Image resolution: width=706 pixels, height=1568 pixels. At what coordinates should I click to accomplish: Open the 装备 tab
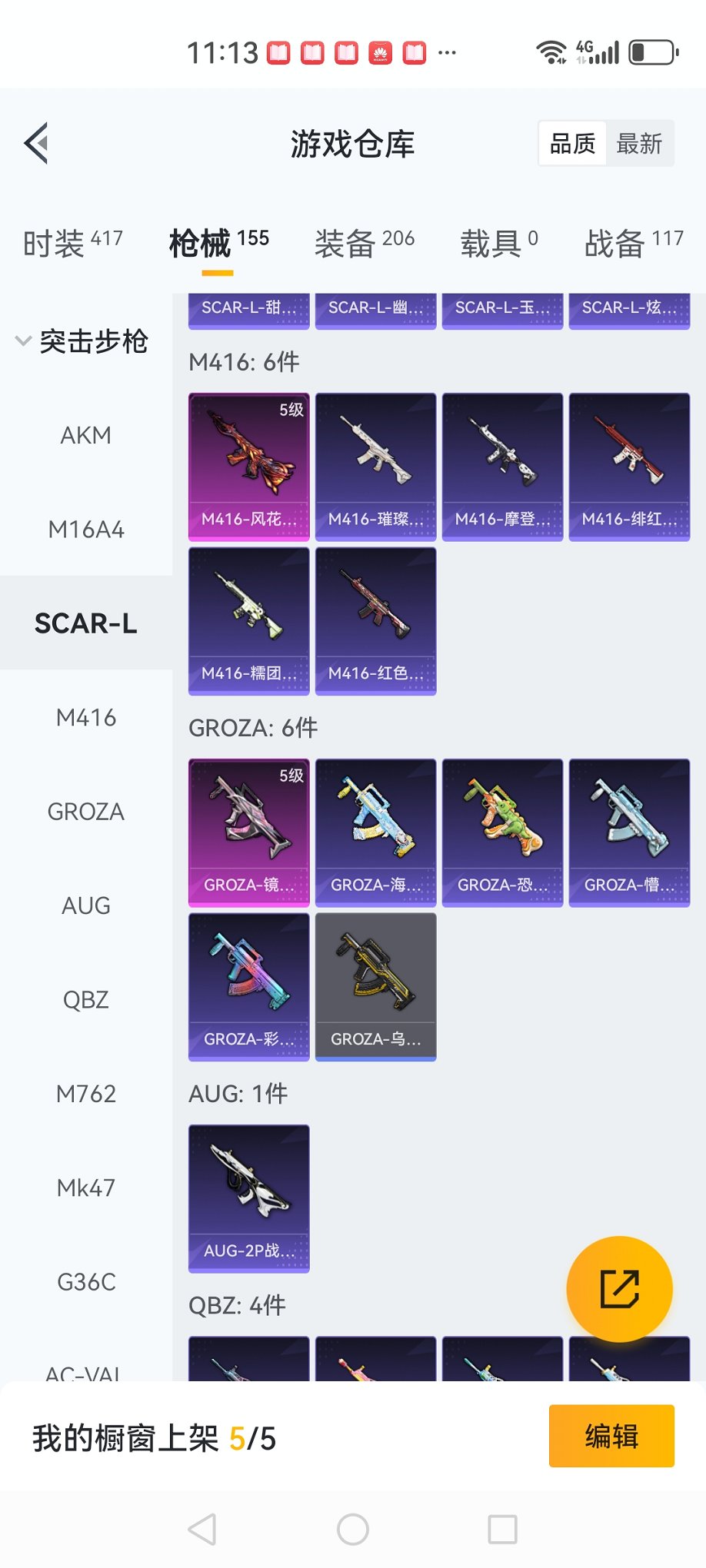pos(364,244)
